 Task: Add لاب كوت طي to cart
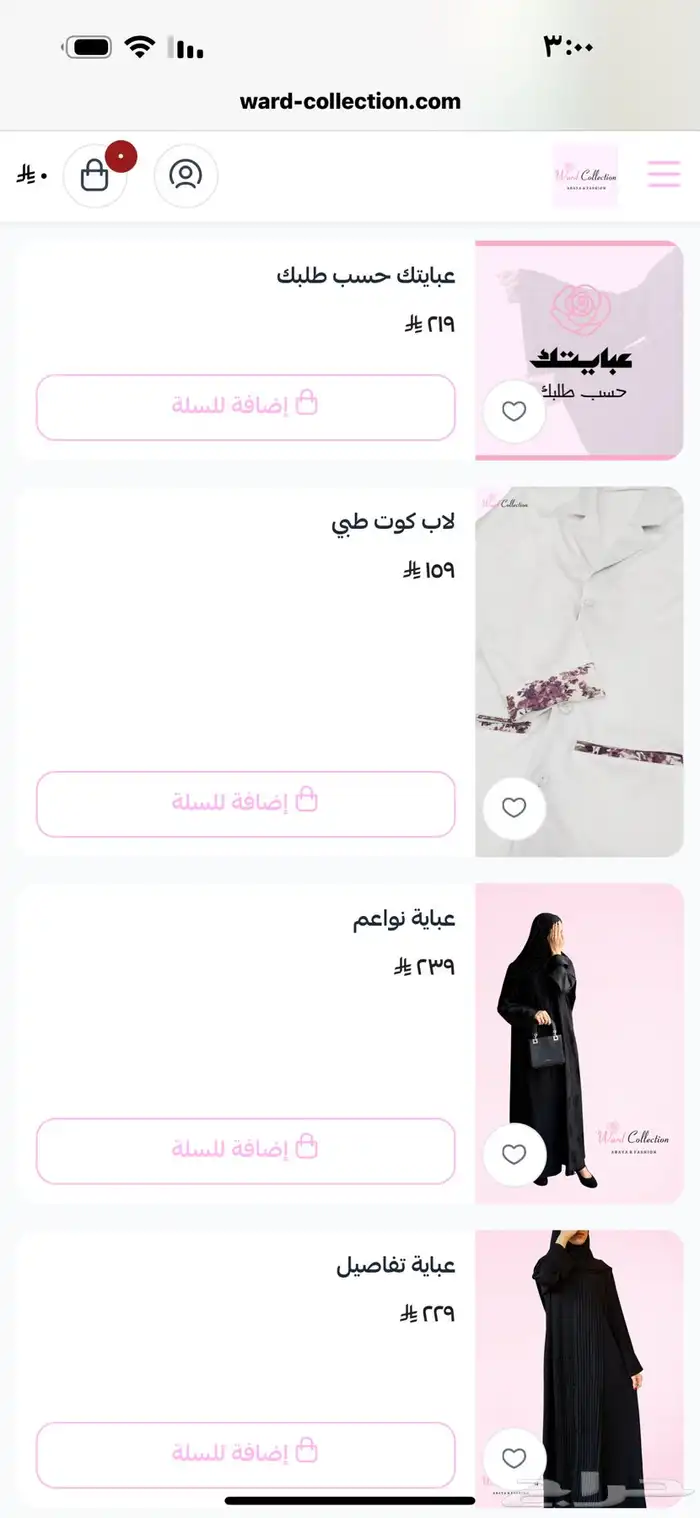[x=245, y=803]
